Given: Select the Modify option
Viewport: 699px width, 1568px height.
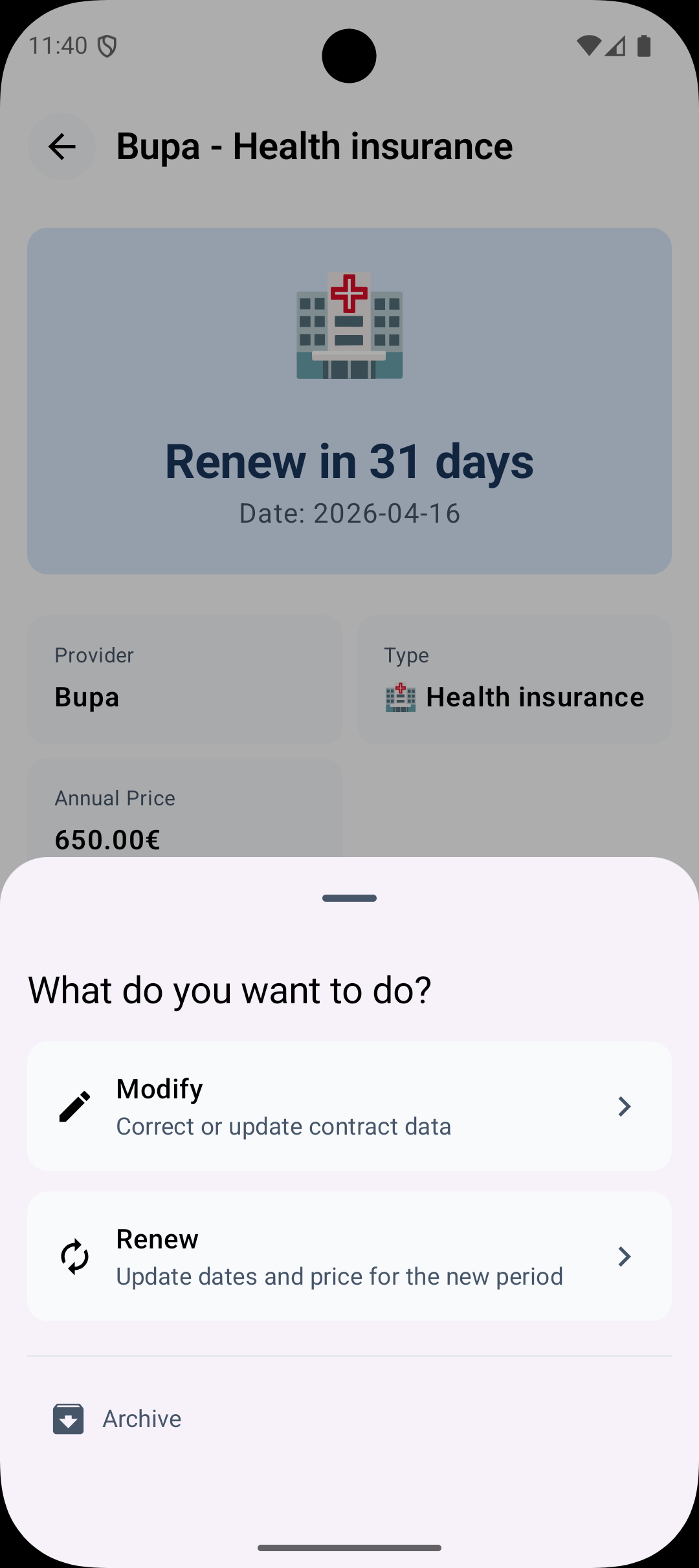Looking at the screenshot, I should coord(349,1106).
